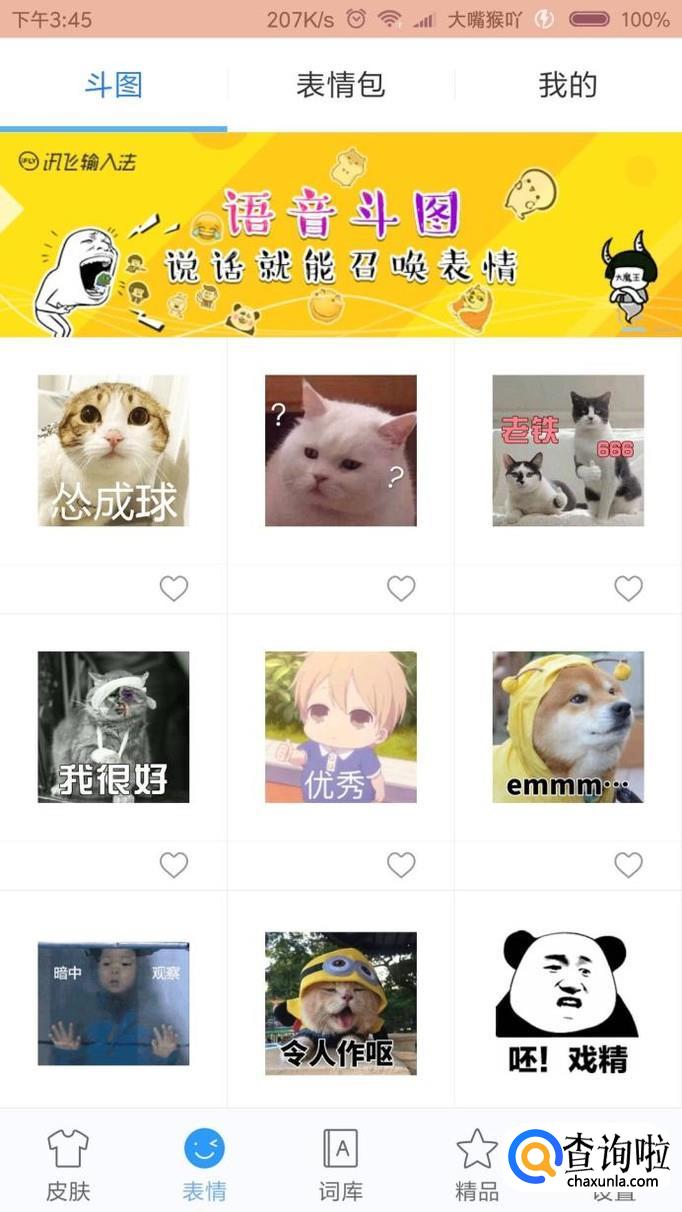Image resolution: width=682 pixels, height=1212 pixels.
Task: Go to the 皮肤 section
Action: point(68,1163)
